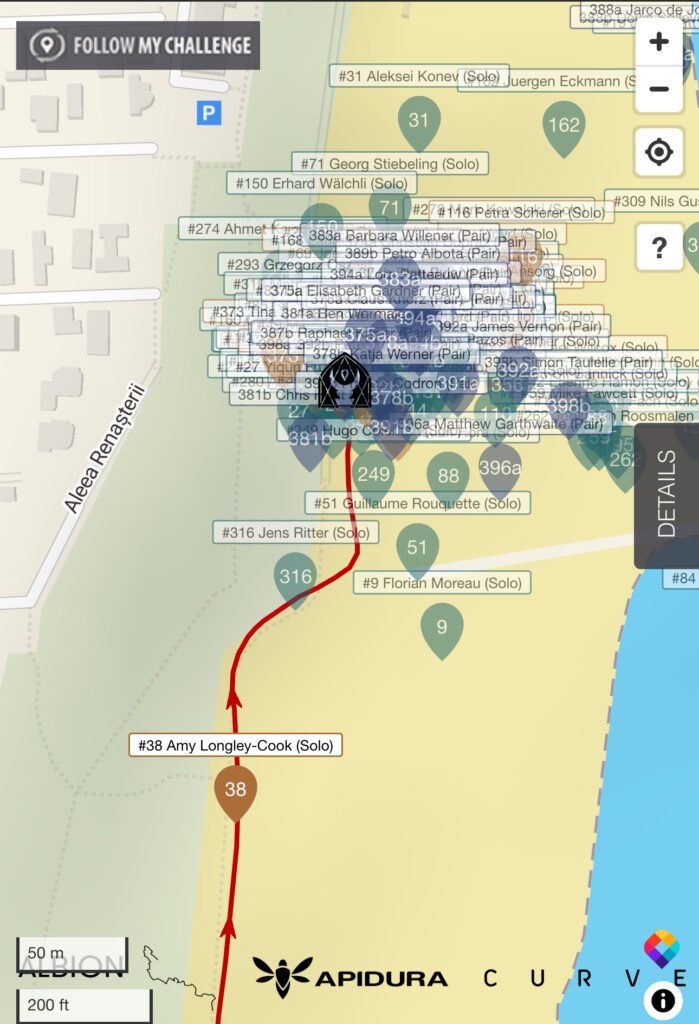699x1024 pixels.
Task: Select rider marker 31 Aleksei Konev
Action: point(419,122)
